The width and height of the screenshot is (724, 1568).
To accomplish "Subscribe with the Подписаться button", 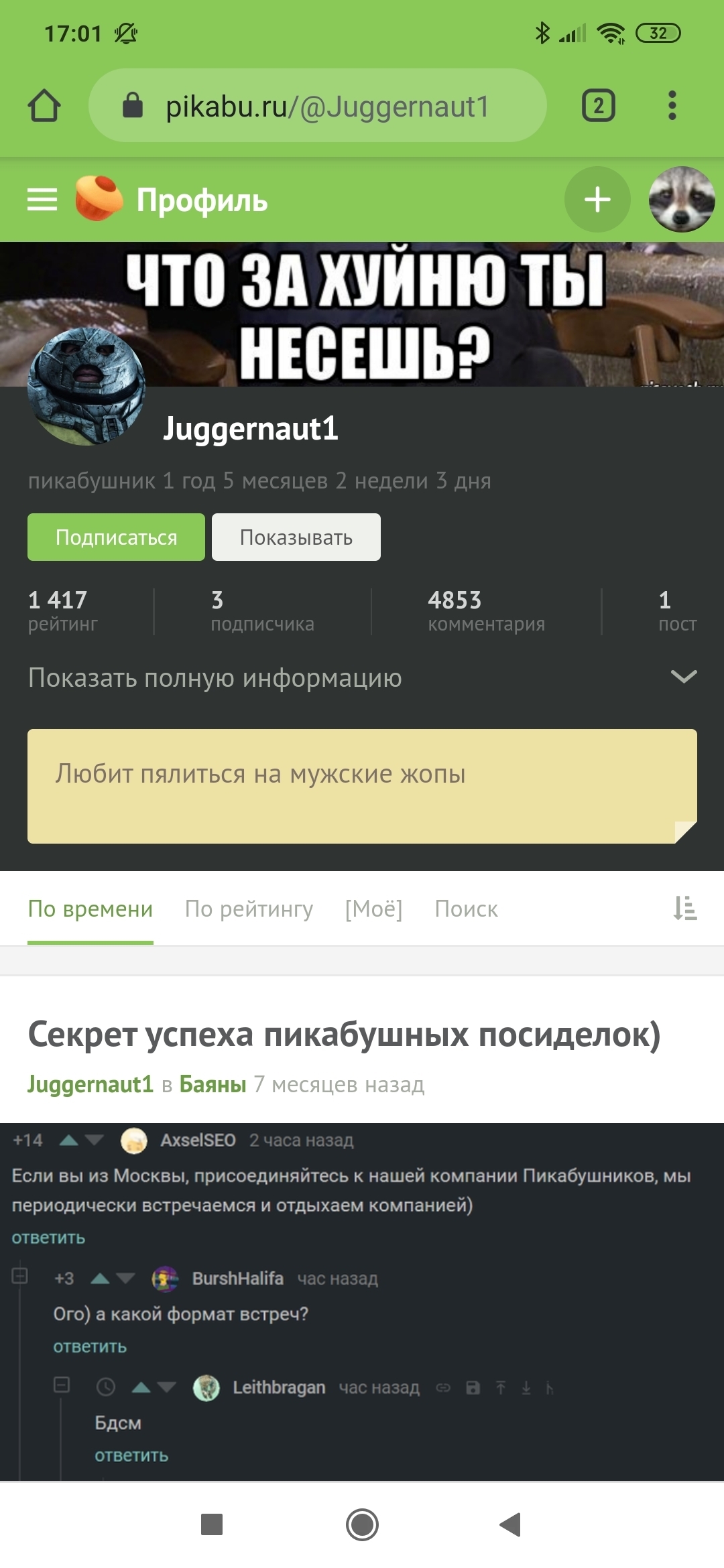I will point(116,537).
